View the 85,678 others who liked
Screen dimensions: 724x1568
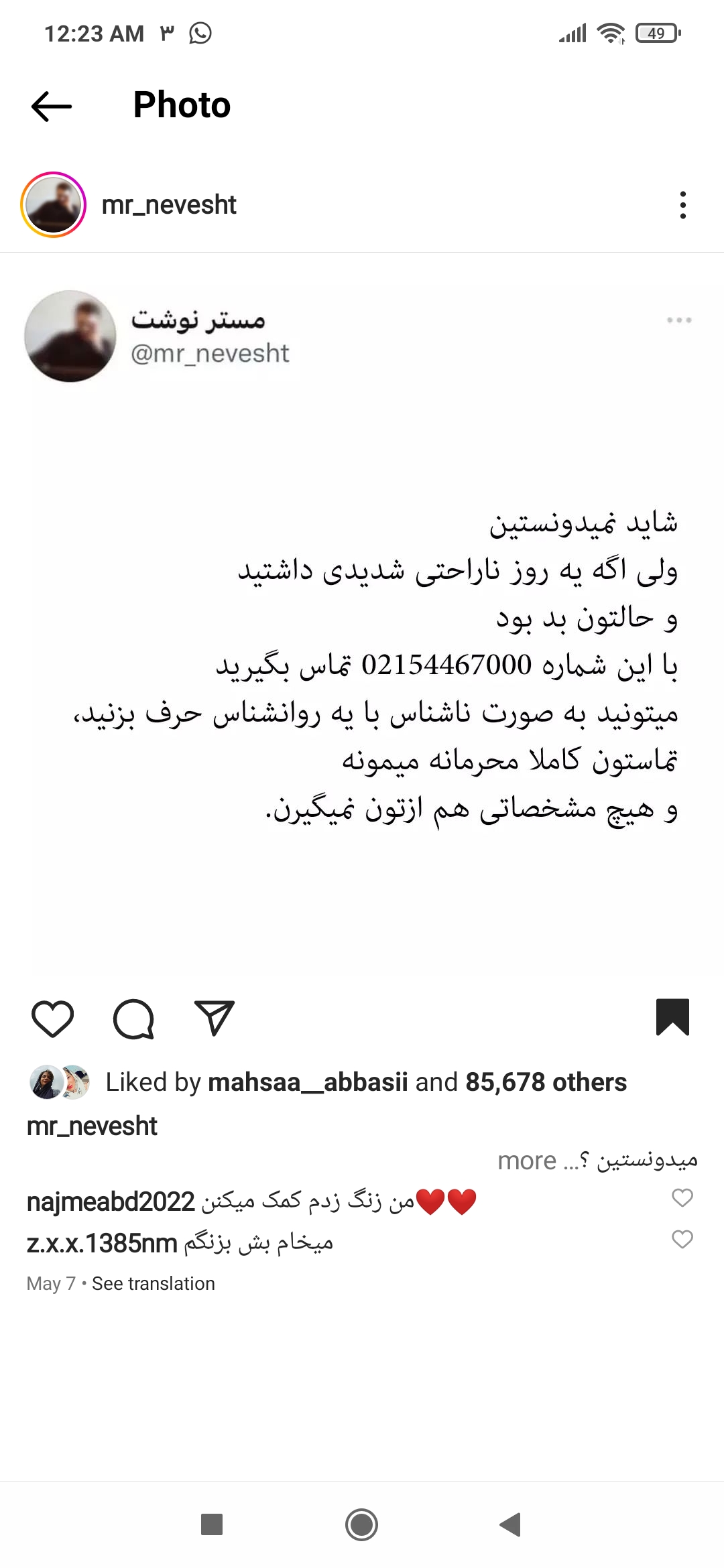click(x=546, y=1082)
